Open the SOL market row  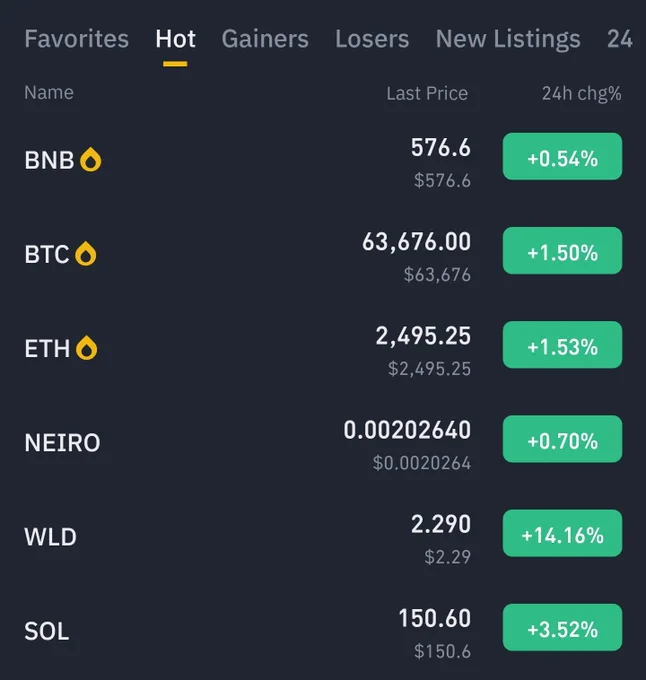click(323, 631)
